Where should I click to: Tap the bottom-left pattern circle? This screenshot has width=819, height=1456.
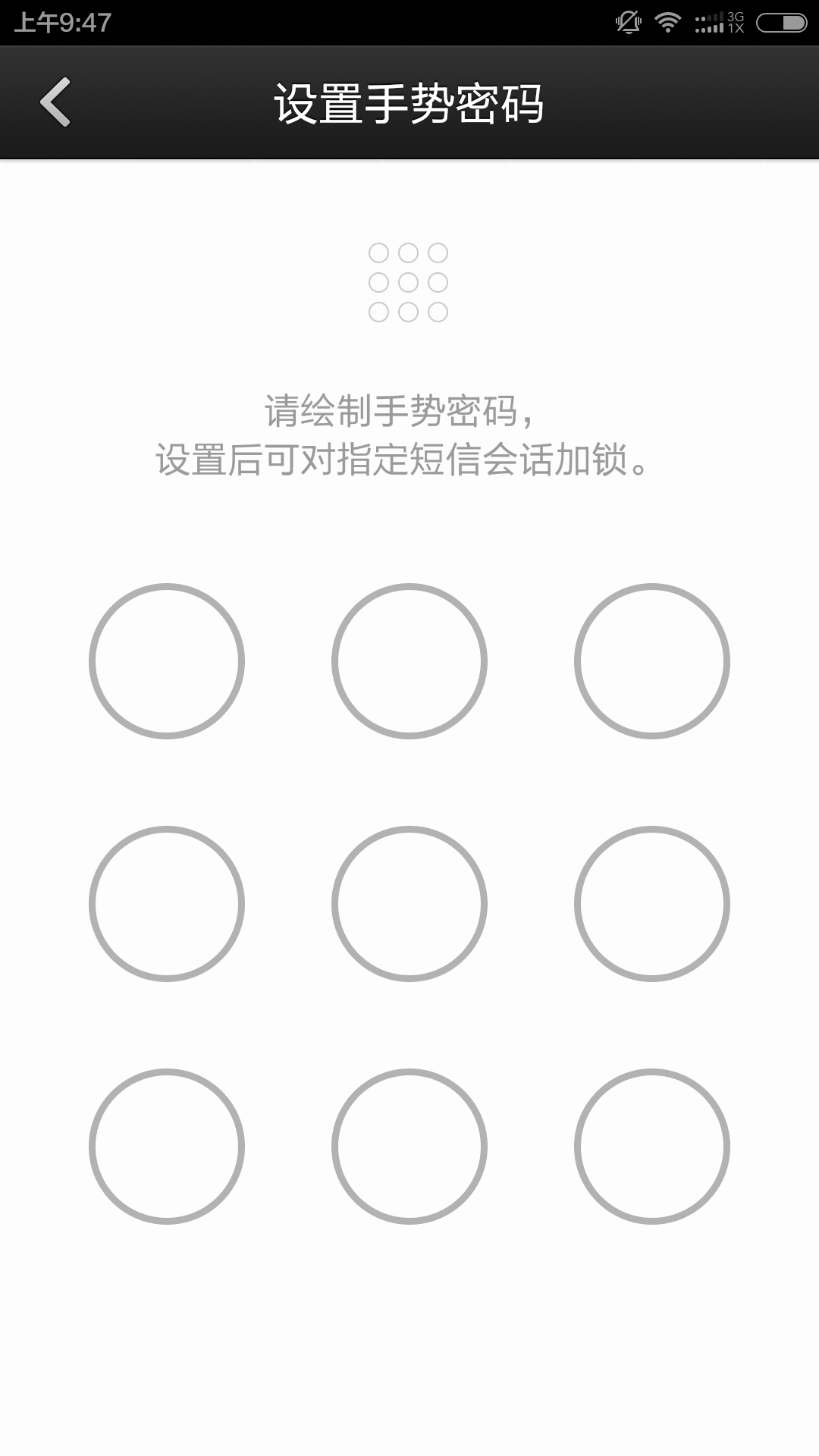pyautogui.click(x=167, y=1146)
